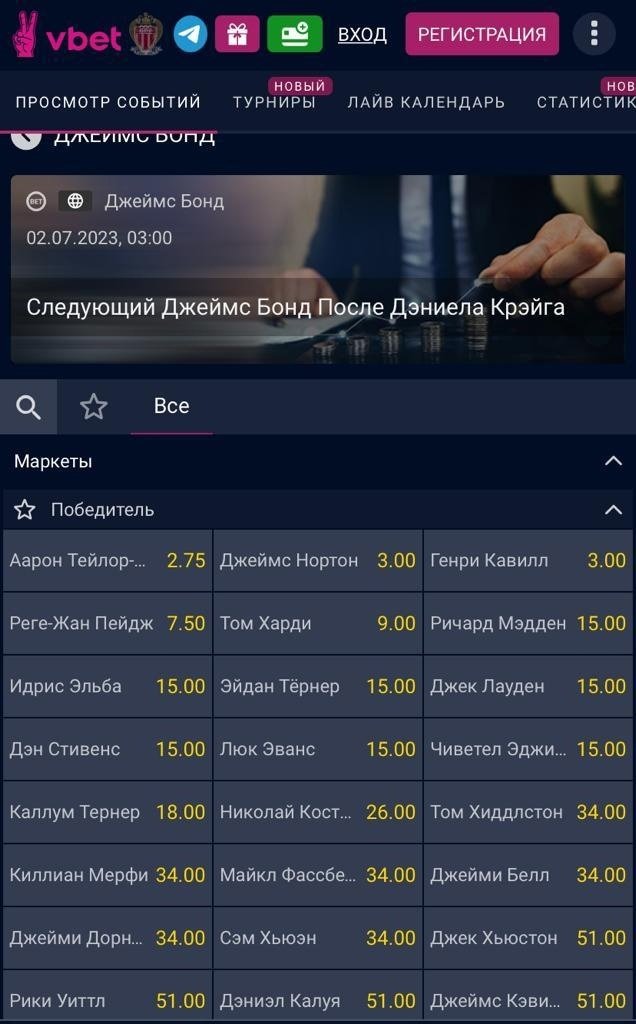The height and width of the screenshot is (1024, 636).
Task: Open the Telegram channel icon
Action: click(190, 34)
